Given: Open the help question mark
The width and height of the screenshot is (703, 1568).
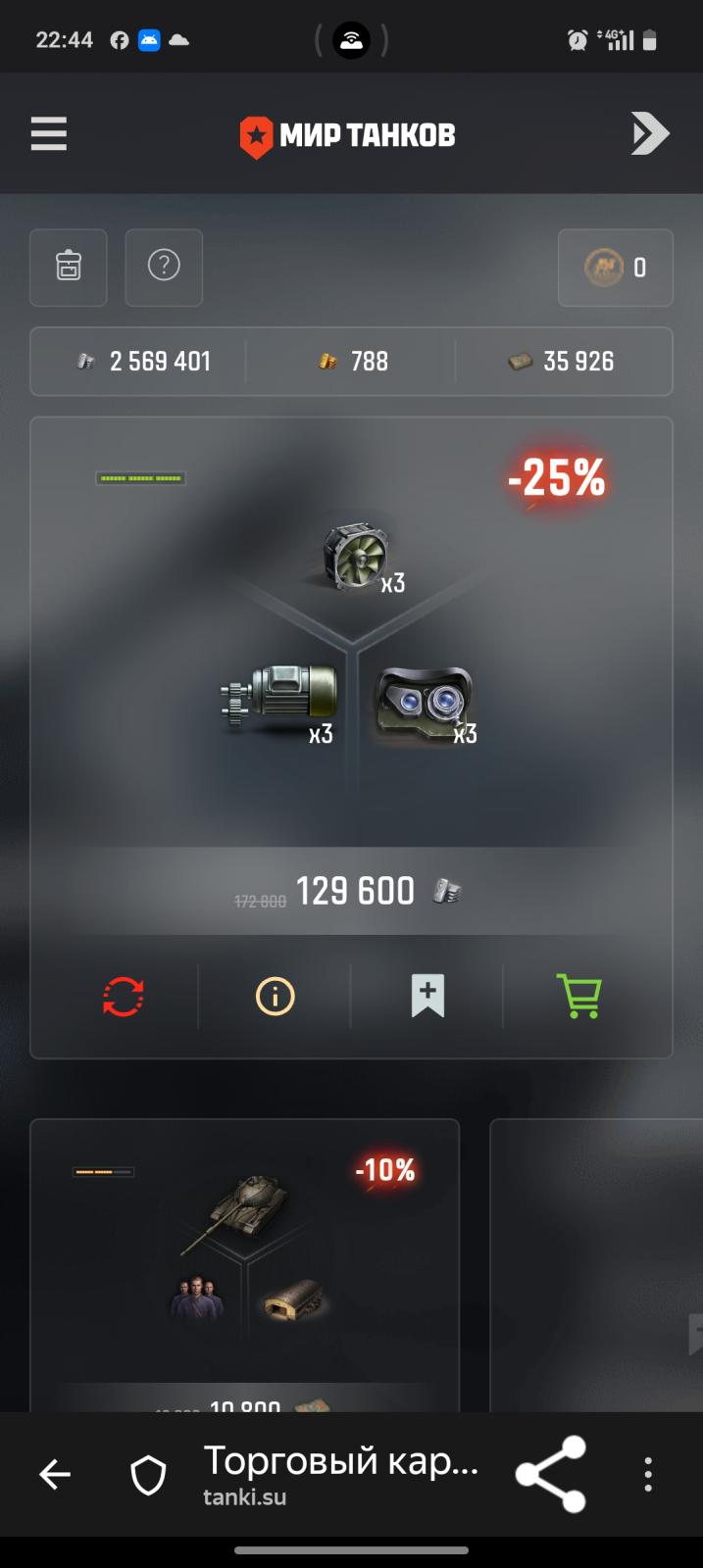Looking at the screenshot, I should pyautogui.click(x=164, y=267).
